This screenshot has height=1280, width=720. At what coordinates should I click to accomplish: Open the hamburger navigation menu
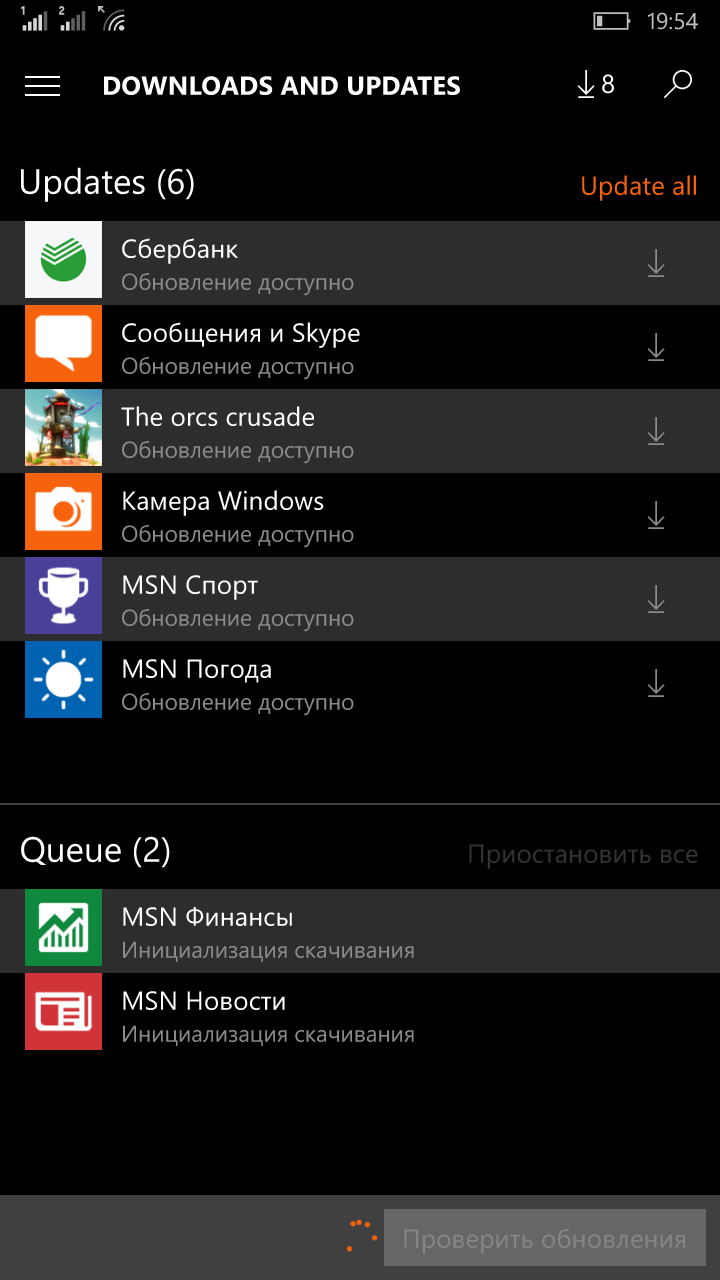pyautogui.click(x=42, y=86)
